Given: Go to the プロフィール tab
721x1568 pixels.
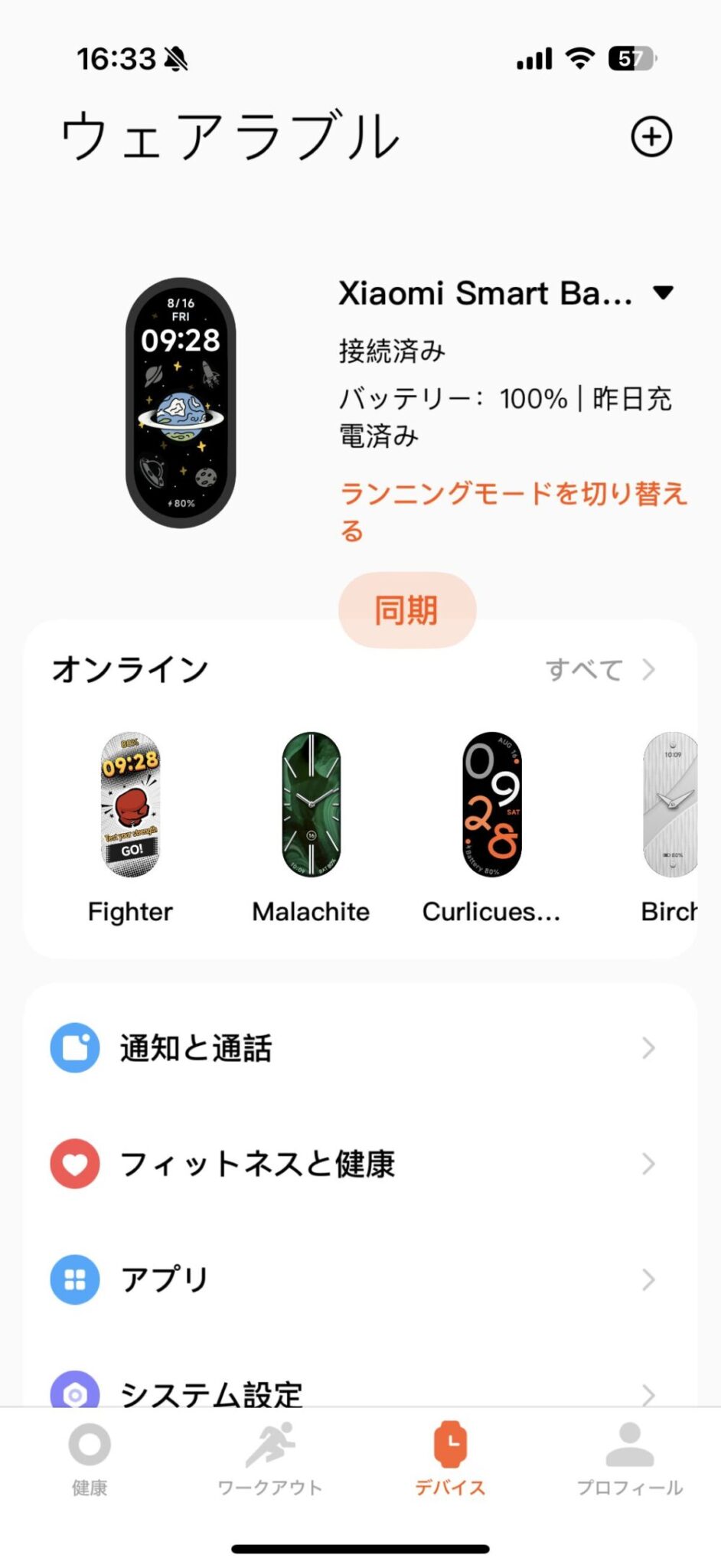Looking at the screenshot, I should click(629, 1459).
